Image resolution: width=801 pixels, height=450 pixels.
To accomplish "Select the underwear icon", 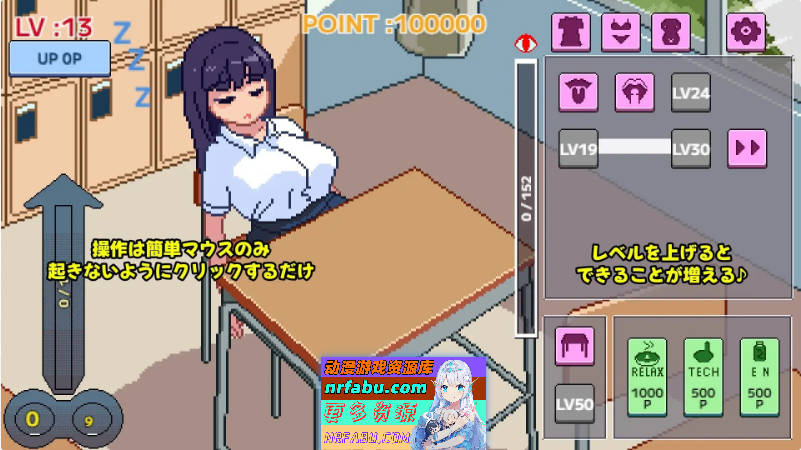I will [x=622, y=32].
